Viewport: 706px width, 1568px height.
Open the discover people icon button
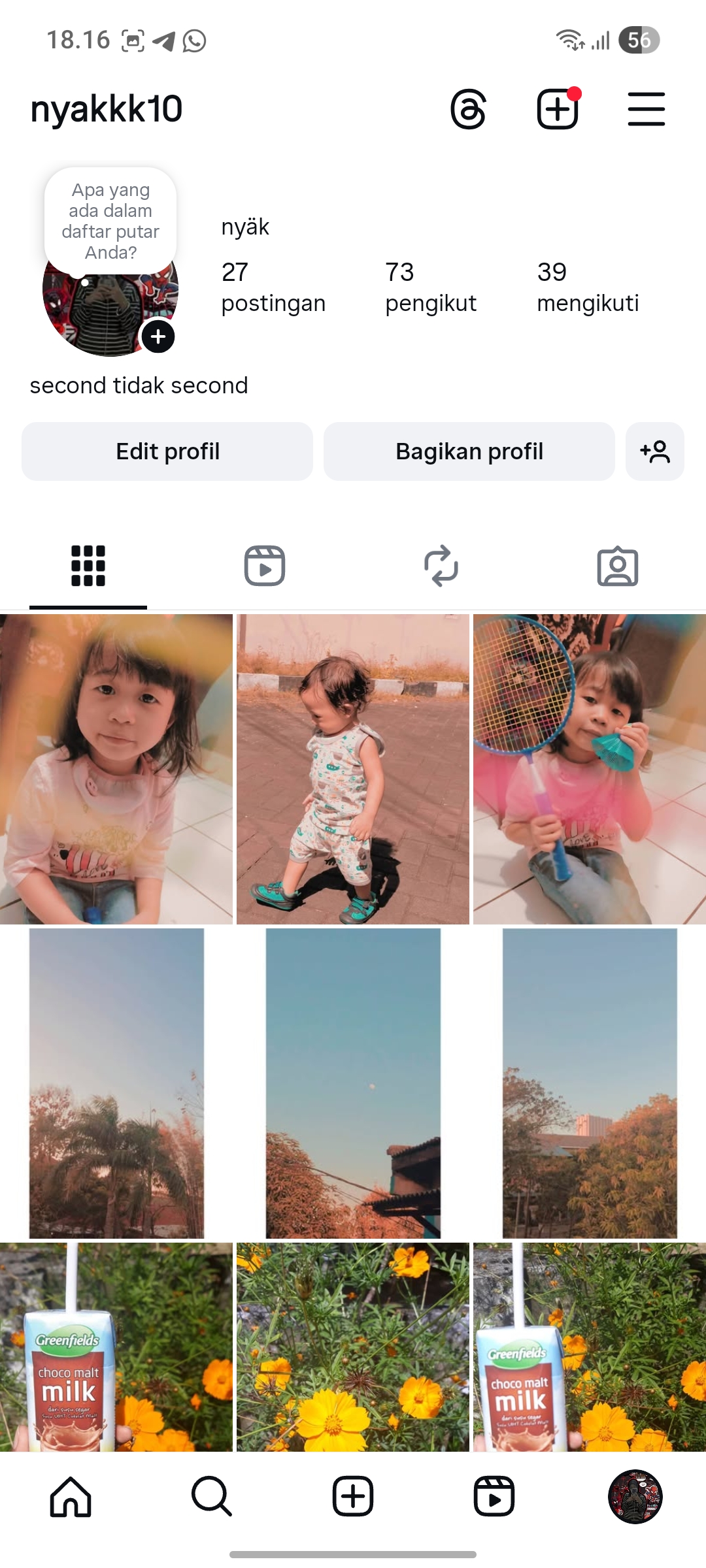tap(654, 451)
